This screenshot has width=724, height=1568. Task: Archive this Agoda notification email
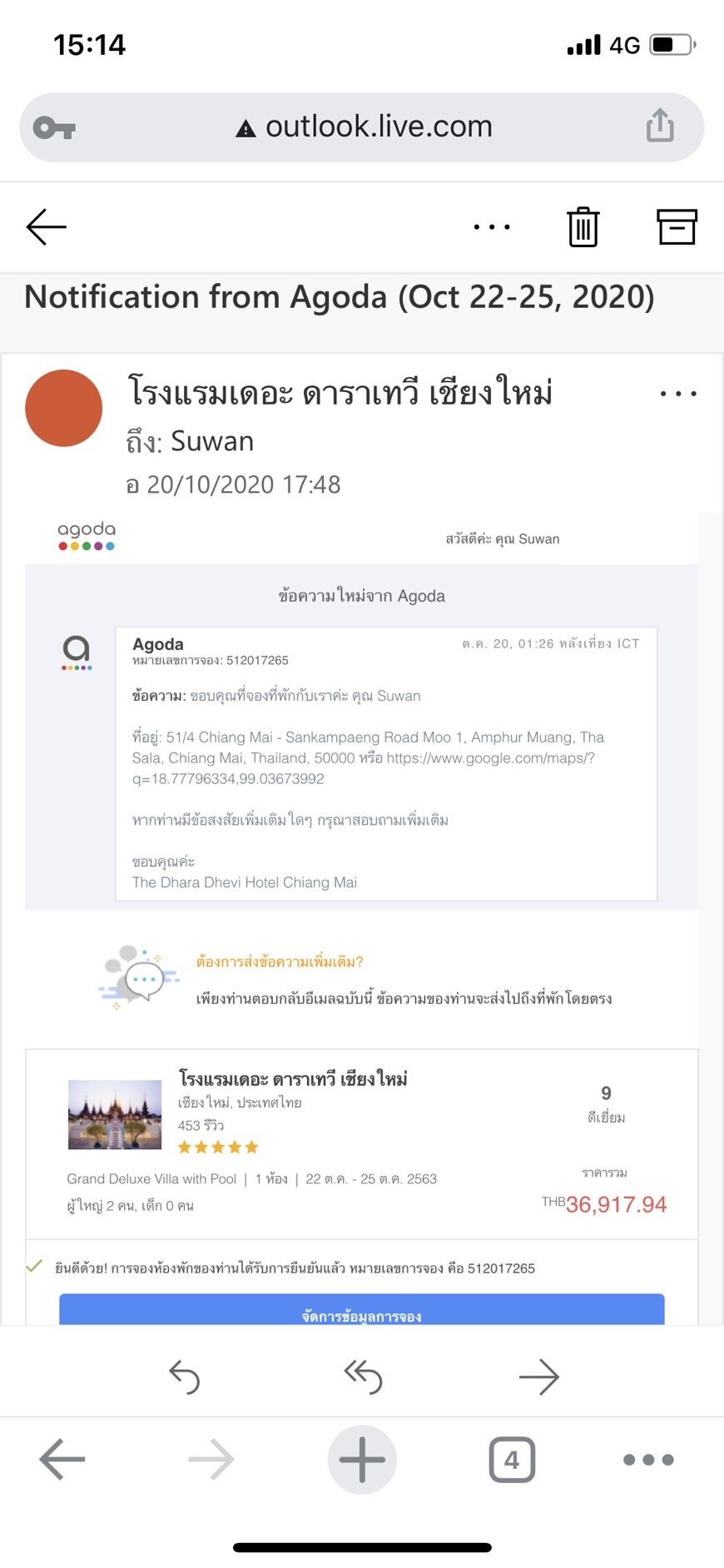point(677,226)
